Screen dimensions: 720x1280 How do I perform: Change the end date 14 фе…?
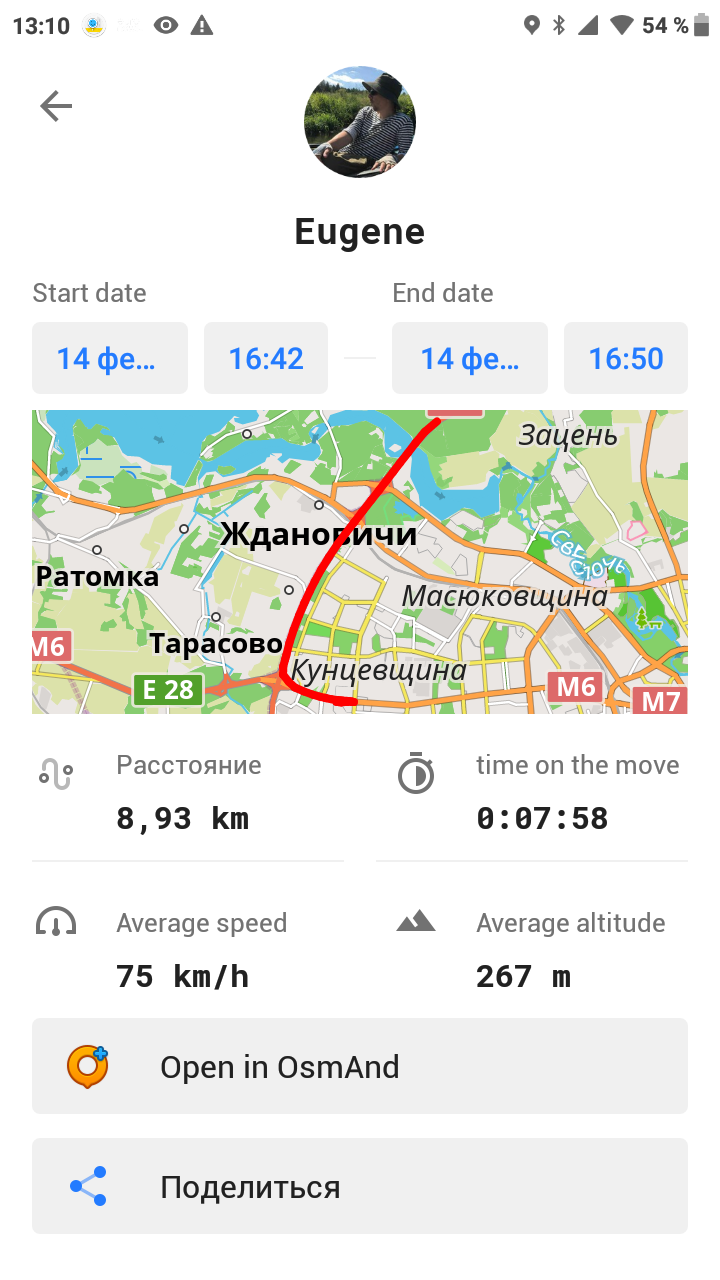tap(470, 358)
